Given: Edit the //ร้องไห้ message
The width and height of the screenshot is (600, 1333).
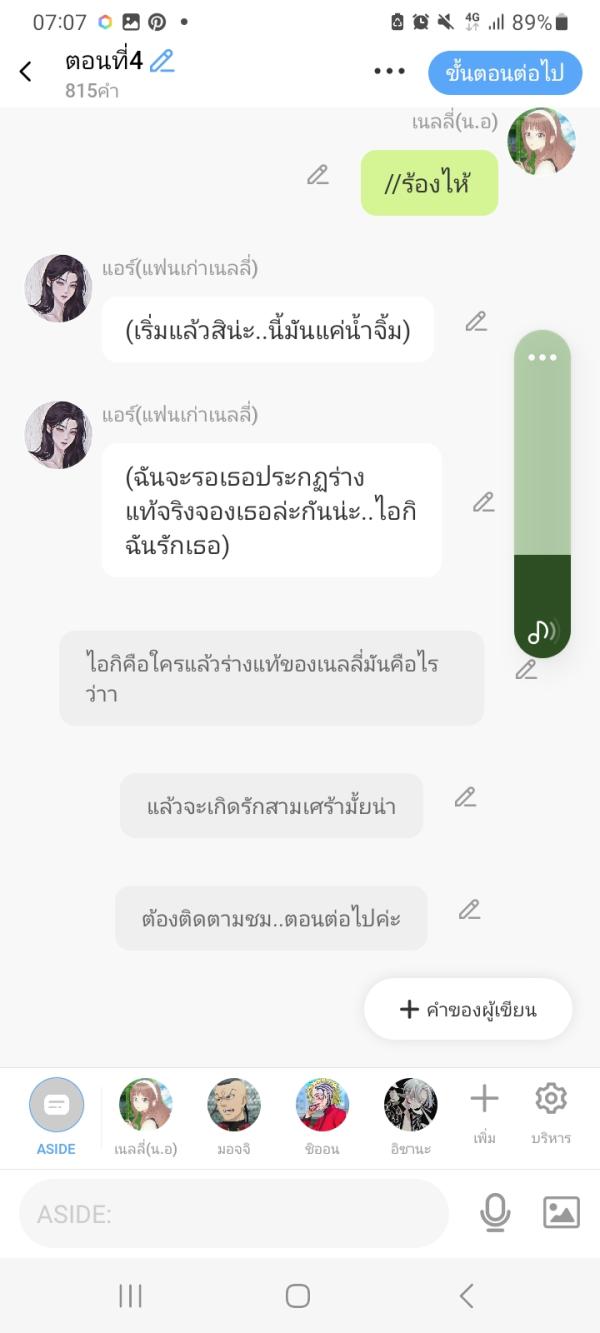Looking at the screenshot, I should pos(318,175).
